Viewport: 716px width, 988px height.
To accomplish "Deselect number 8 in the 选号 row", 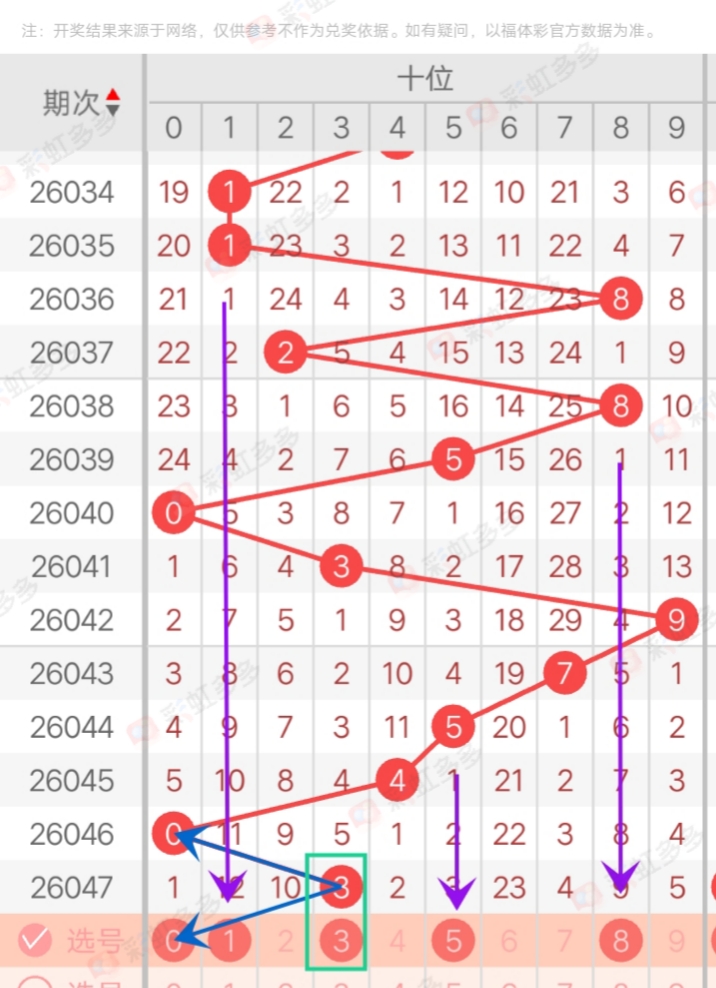I will 622,940.
